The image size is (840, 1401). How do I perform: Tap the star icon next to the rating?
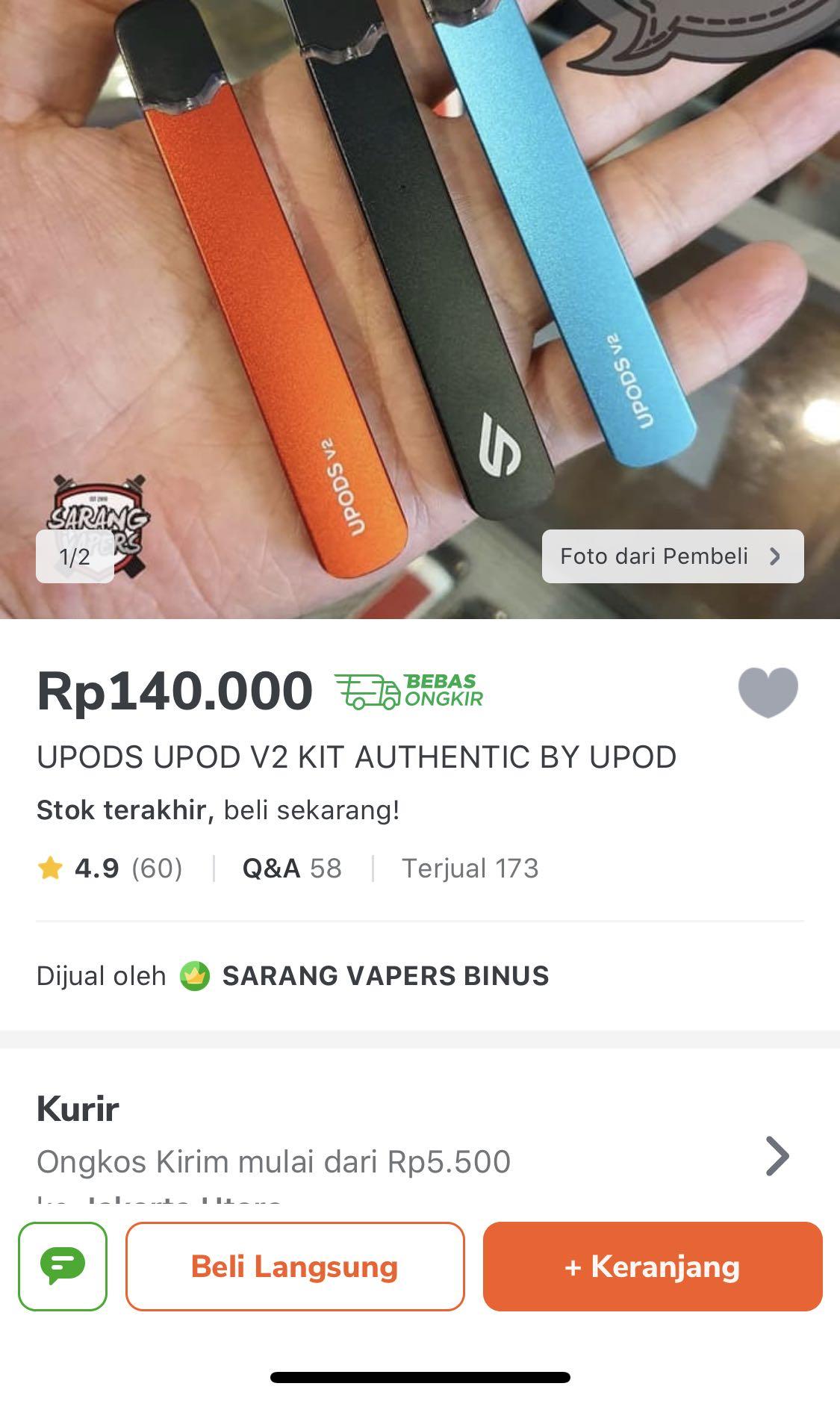point(49,869)
